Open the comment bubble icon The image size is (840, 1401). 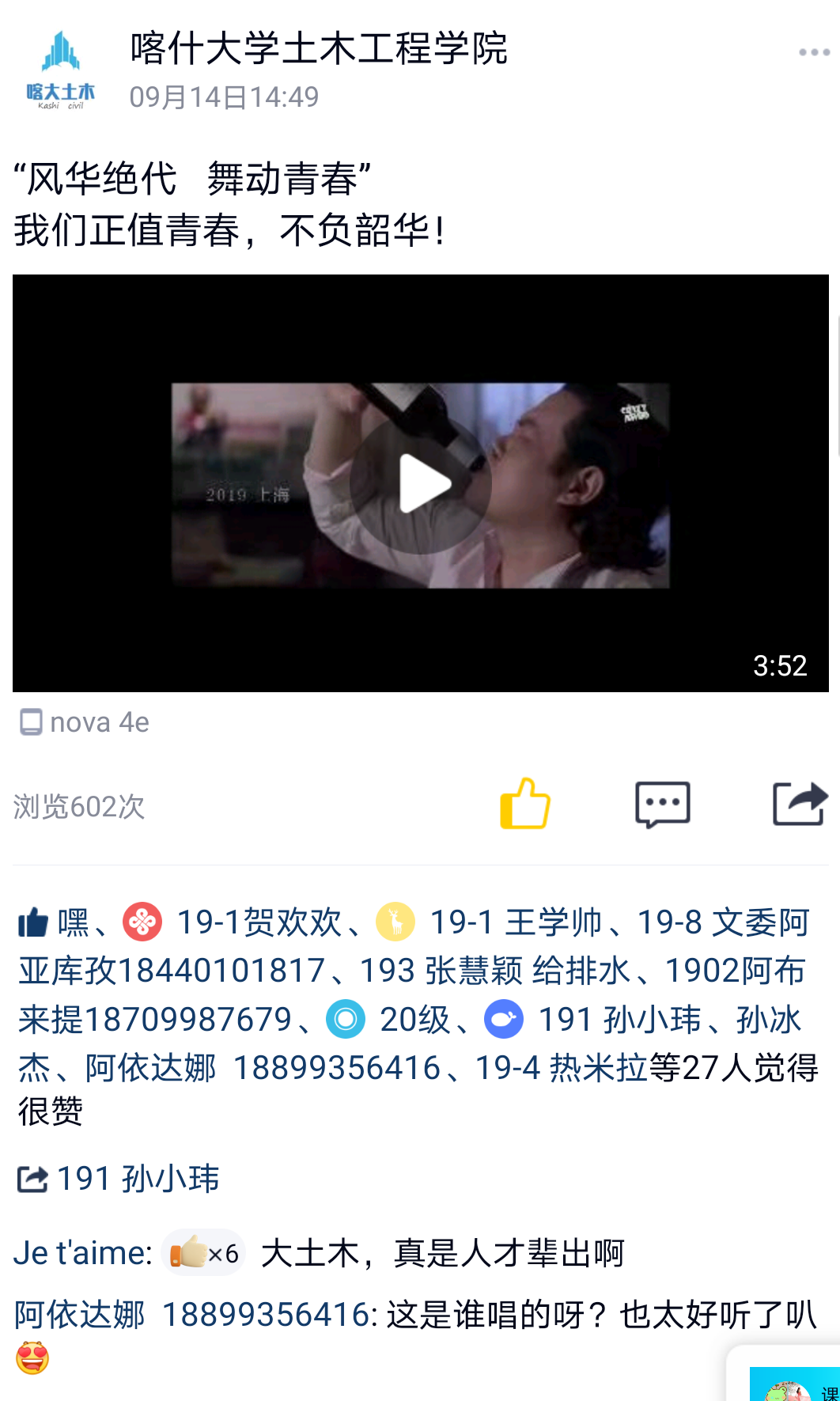click(x=663, y=804)
